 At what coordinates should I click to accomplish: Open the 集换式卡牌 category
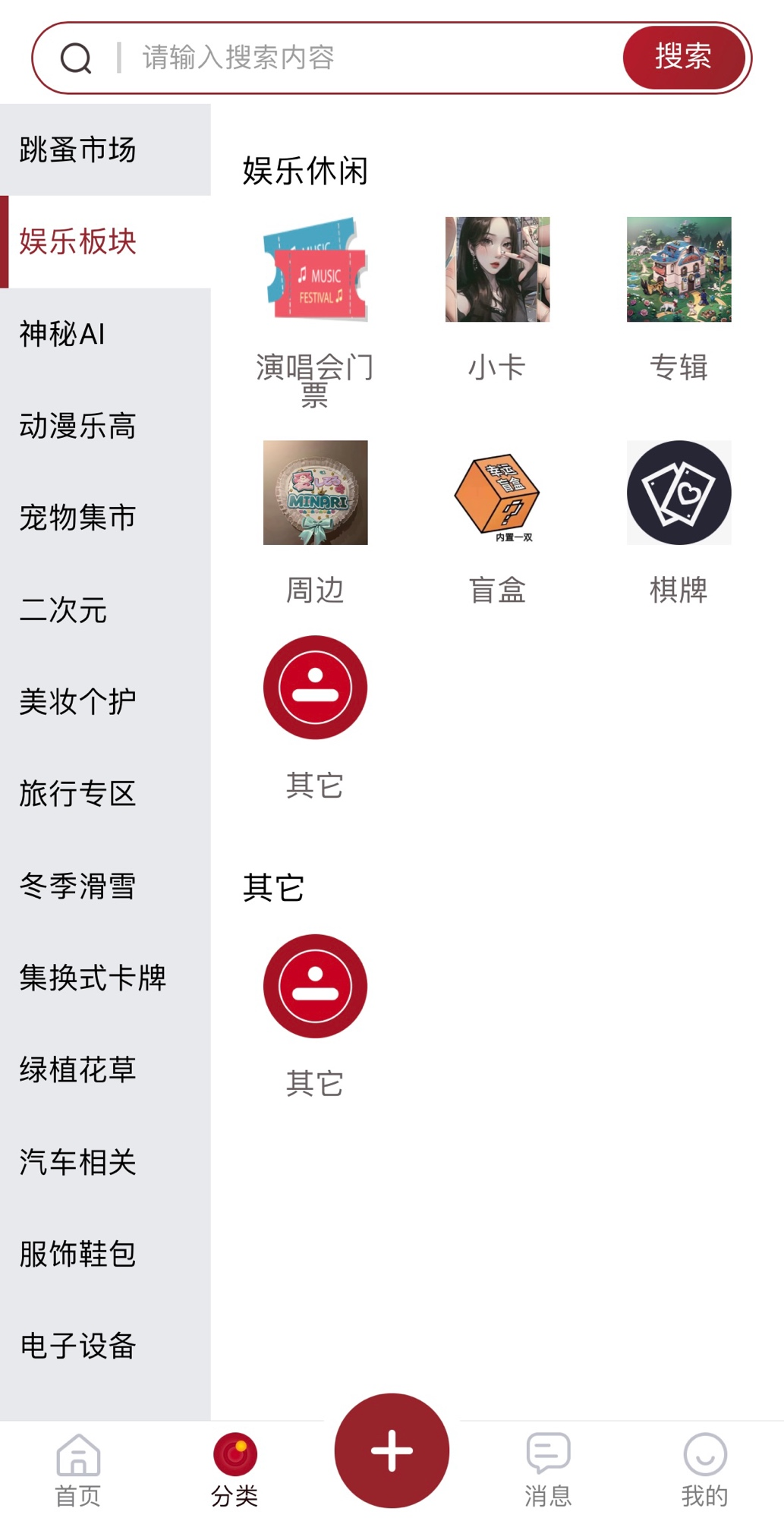(105, 978)
